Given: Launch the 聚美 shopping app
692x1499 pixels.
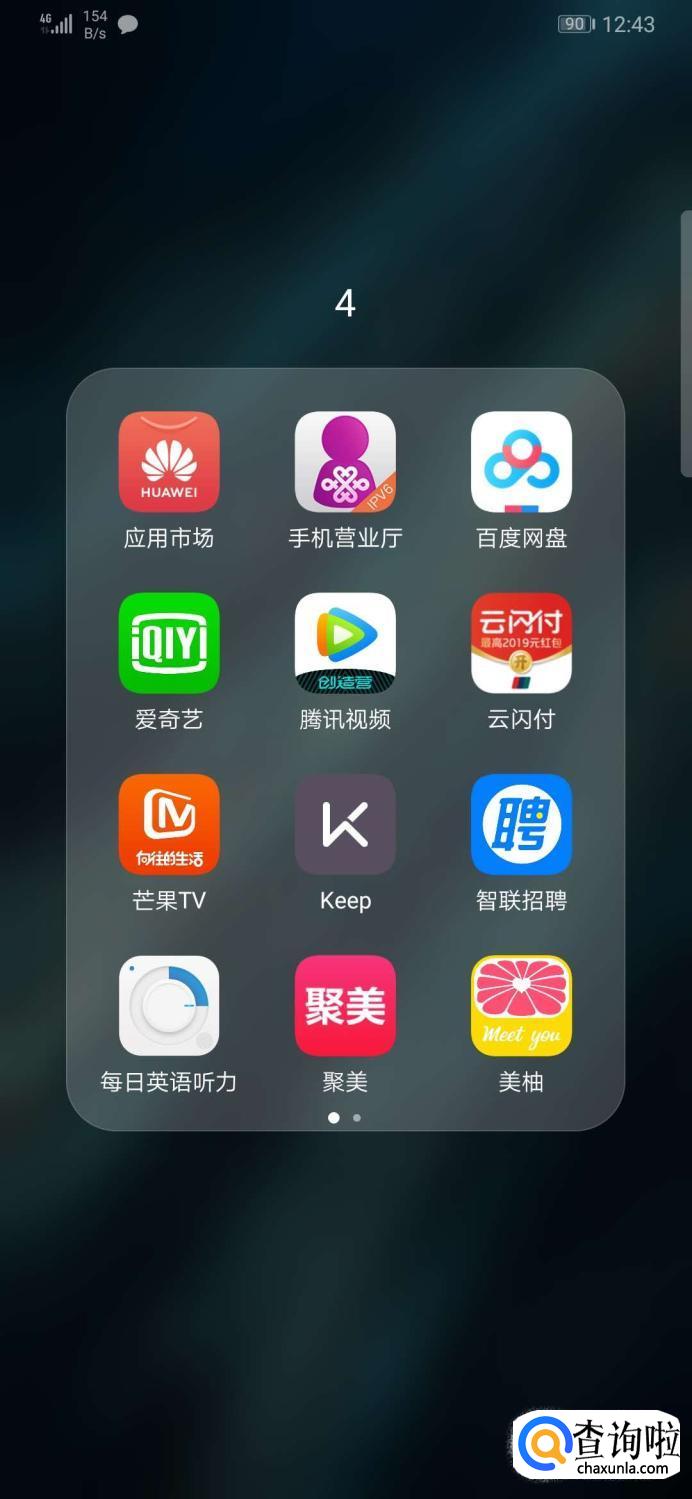Looking at the screenshot, I should 345,1005.
